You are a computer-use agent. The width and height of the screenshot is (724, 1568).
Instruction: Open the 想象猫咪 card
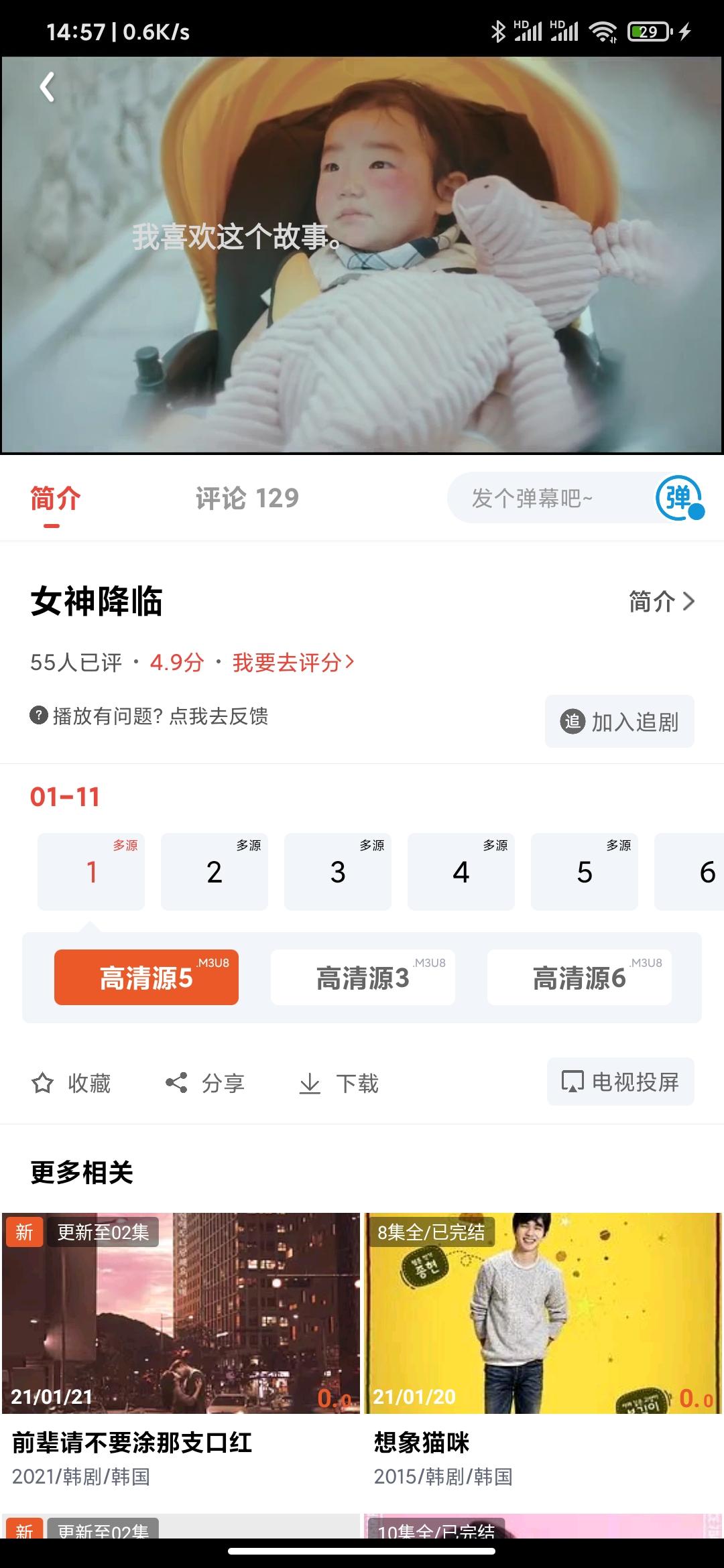coord(543,1351)
